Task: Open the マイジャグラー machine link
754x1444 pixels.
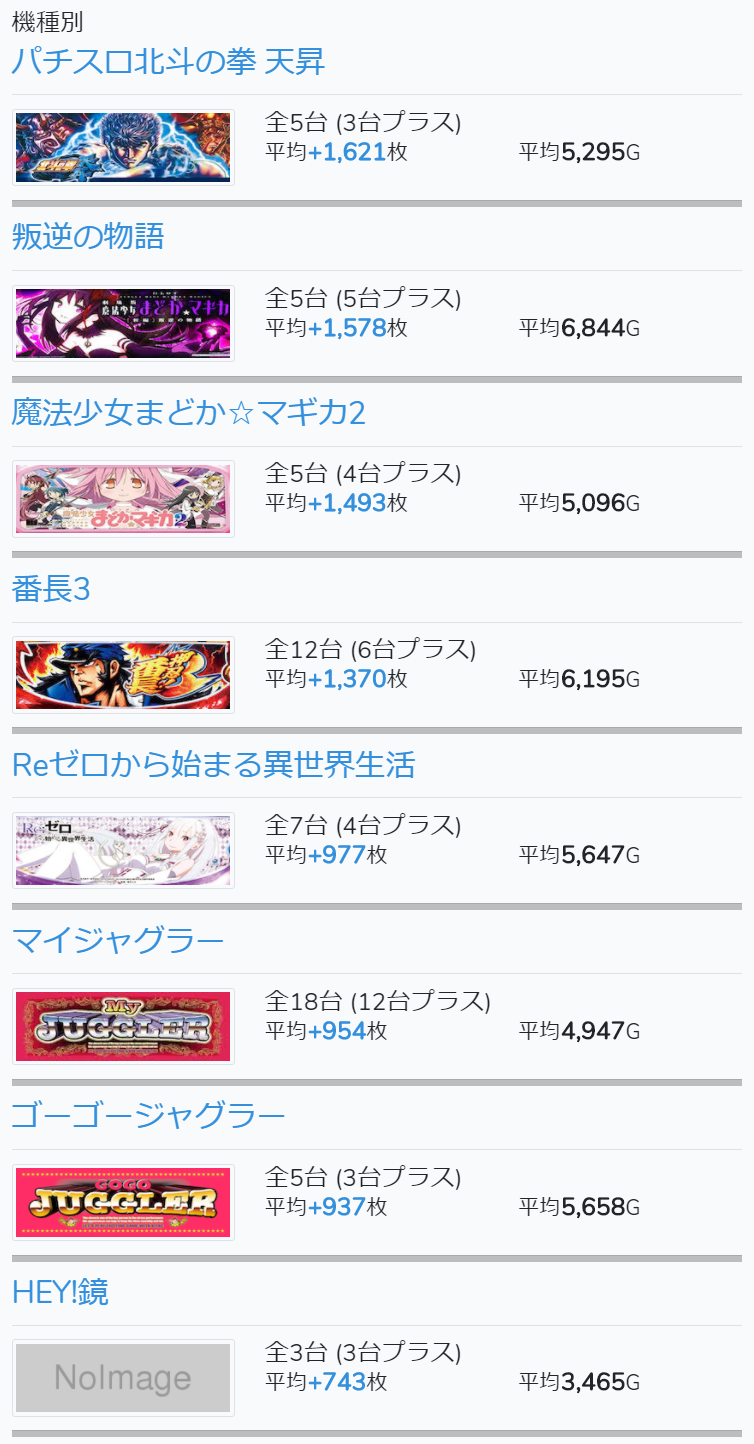Action: [117, 941]
